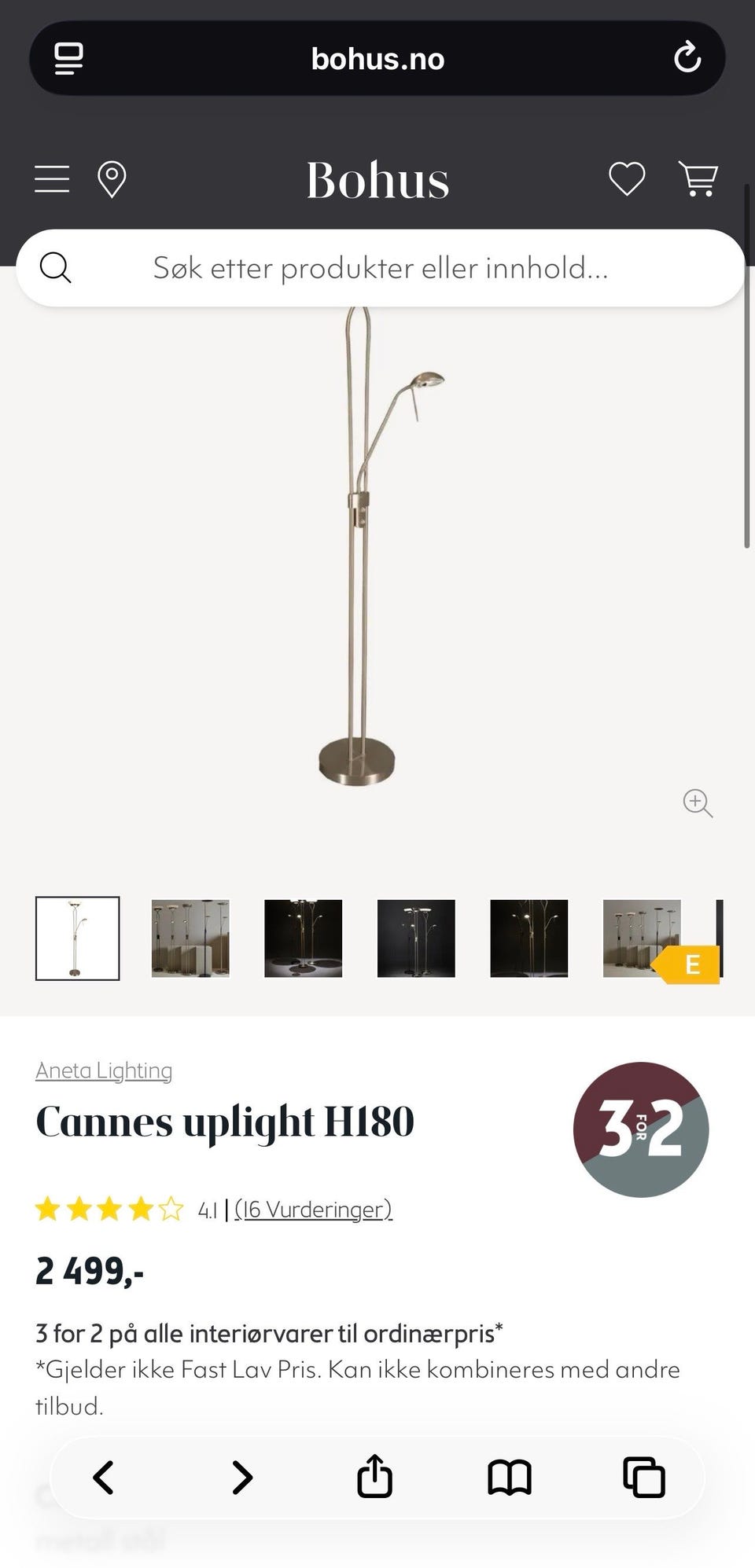Tap the product search input field

point(377,267)
